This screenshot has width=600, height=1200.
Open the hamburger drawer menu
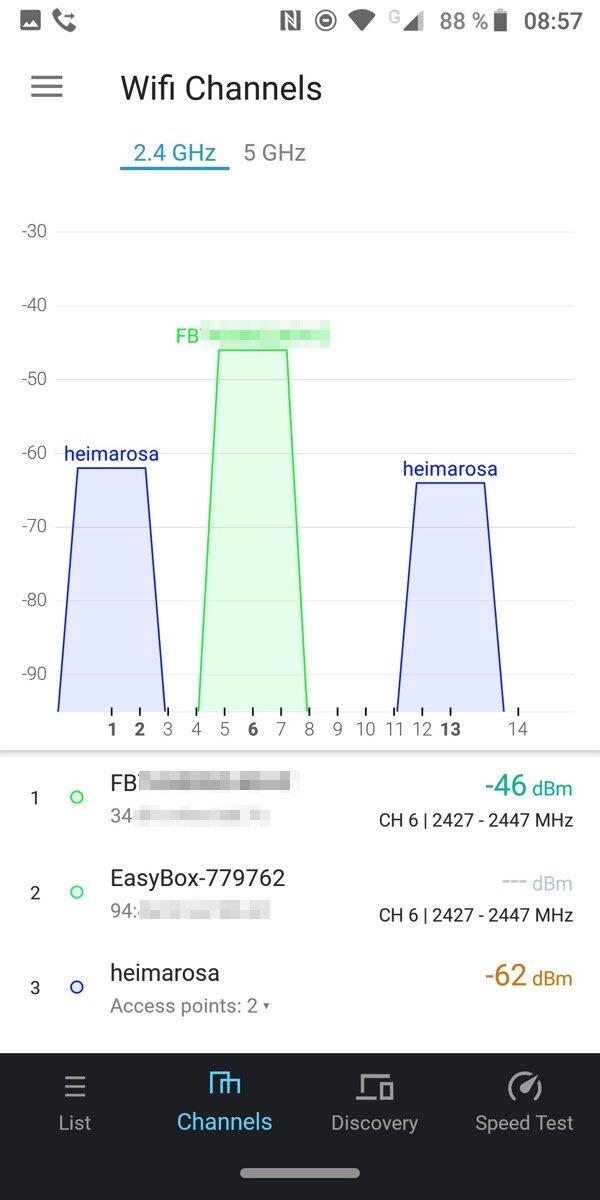[47, 87]
